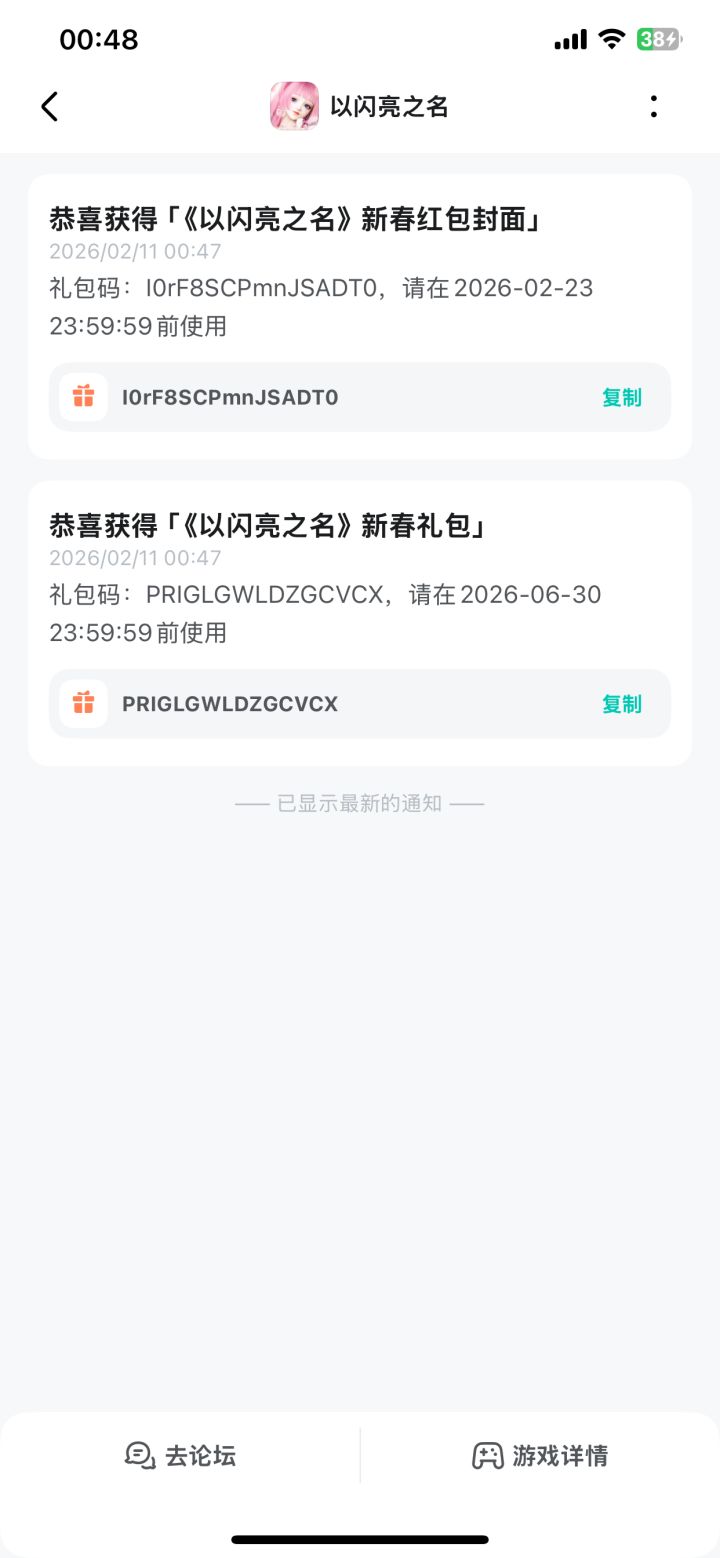Tap the Wi-Fi icon in the status bar
This screenshot has height=1558, width=720.
pyautogui.click(x=609, y=39)
